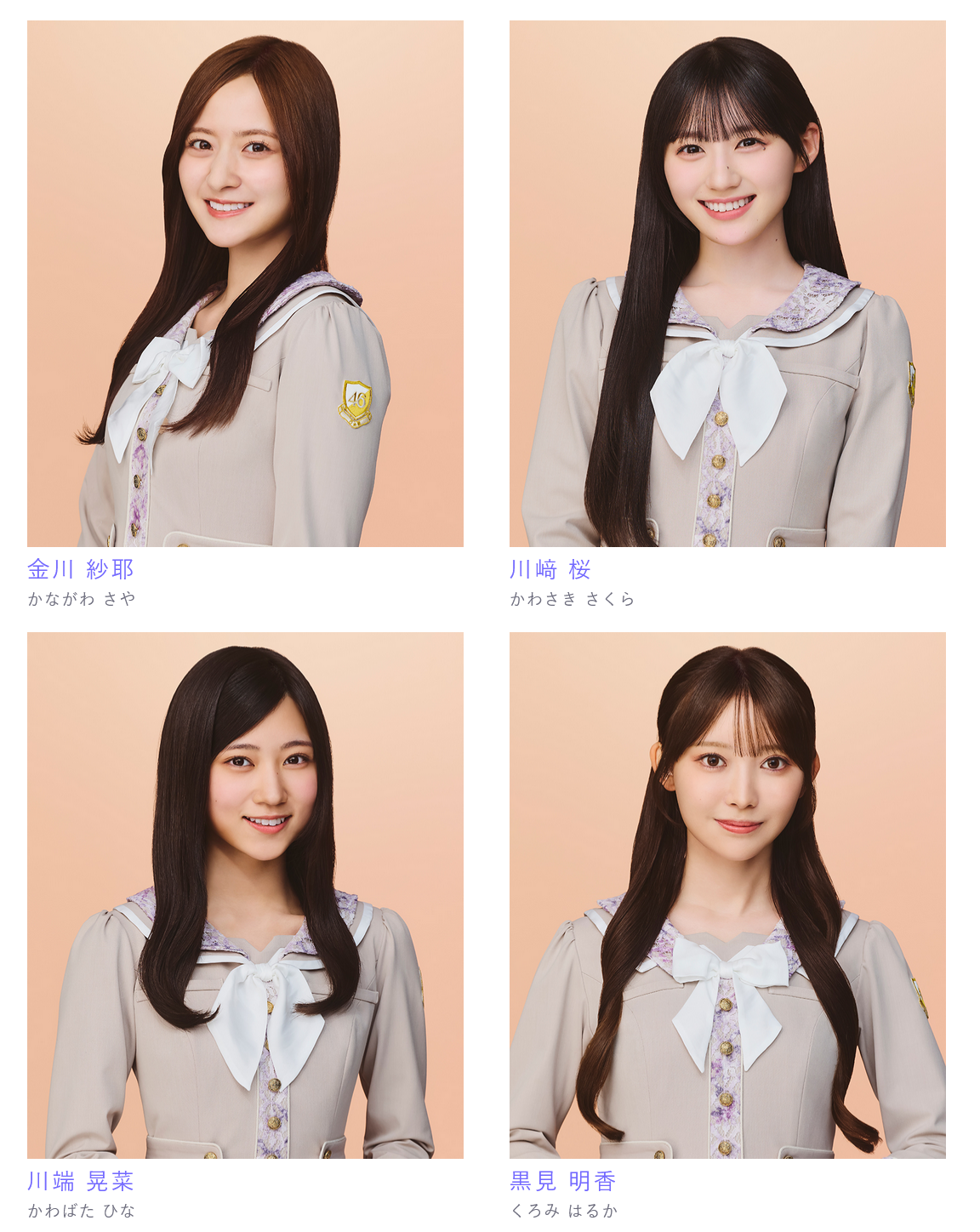980x1232 pixels.
Task: Select the 川端 晃菜 member tile
Action: click(x=245, y=895)
